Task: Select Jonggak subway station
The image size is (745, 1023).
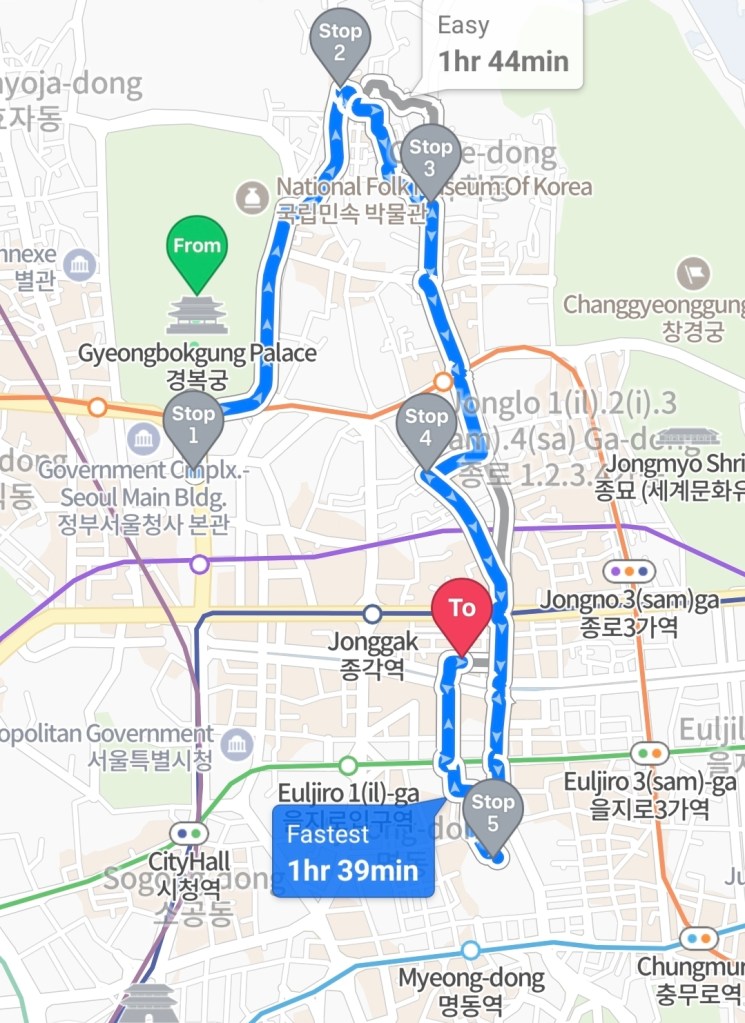Action: point(373,614)
